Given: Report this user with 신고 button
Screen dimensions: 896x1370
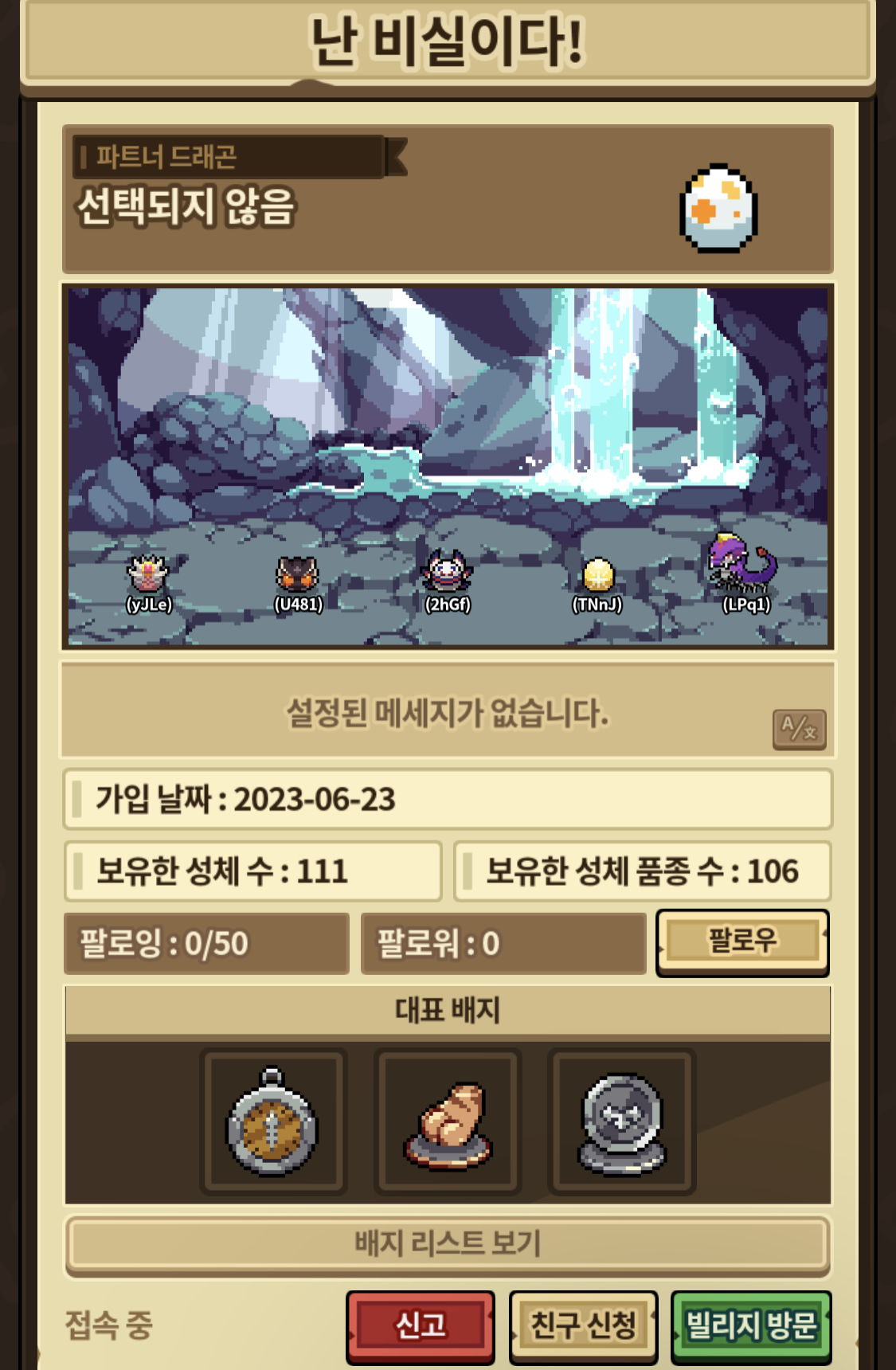Looking at the screenshot, I should pyautogui.click(x=421, y=1325).
